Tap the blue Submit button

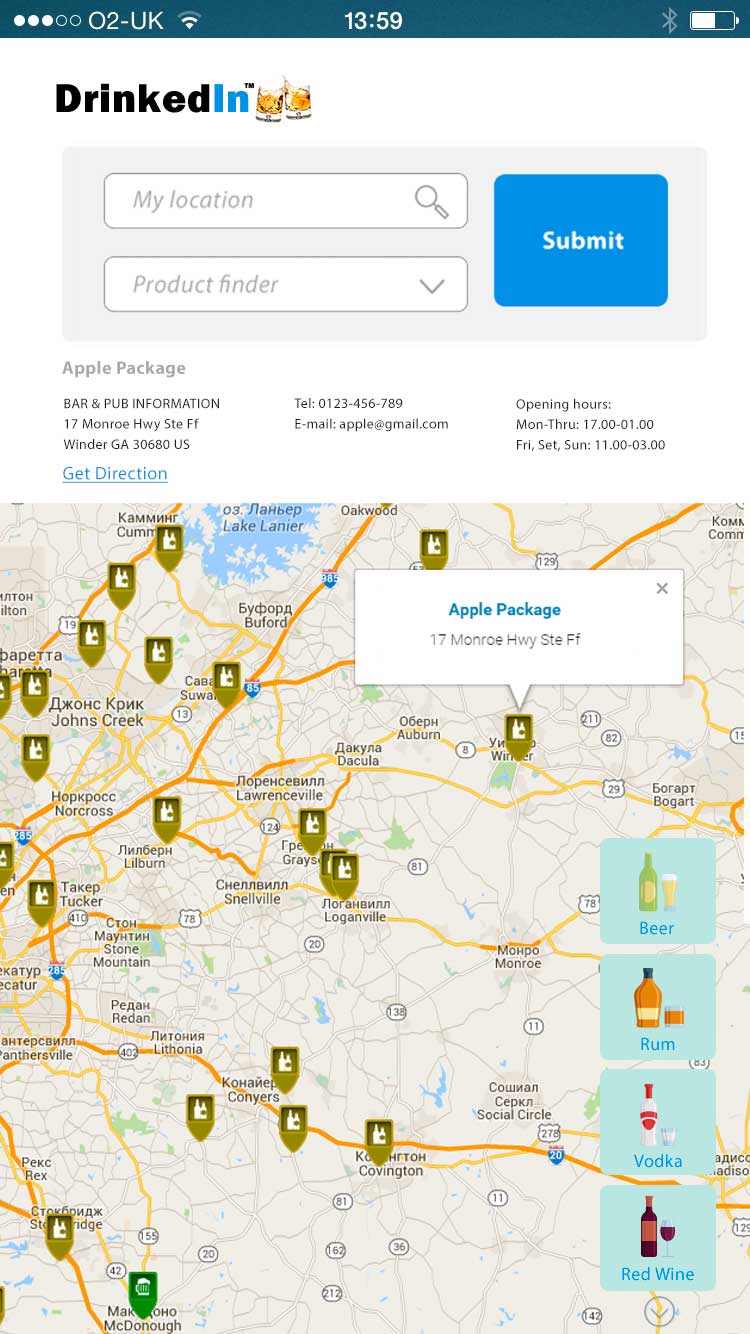581,240
